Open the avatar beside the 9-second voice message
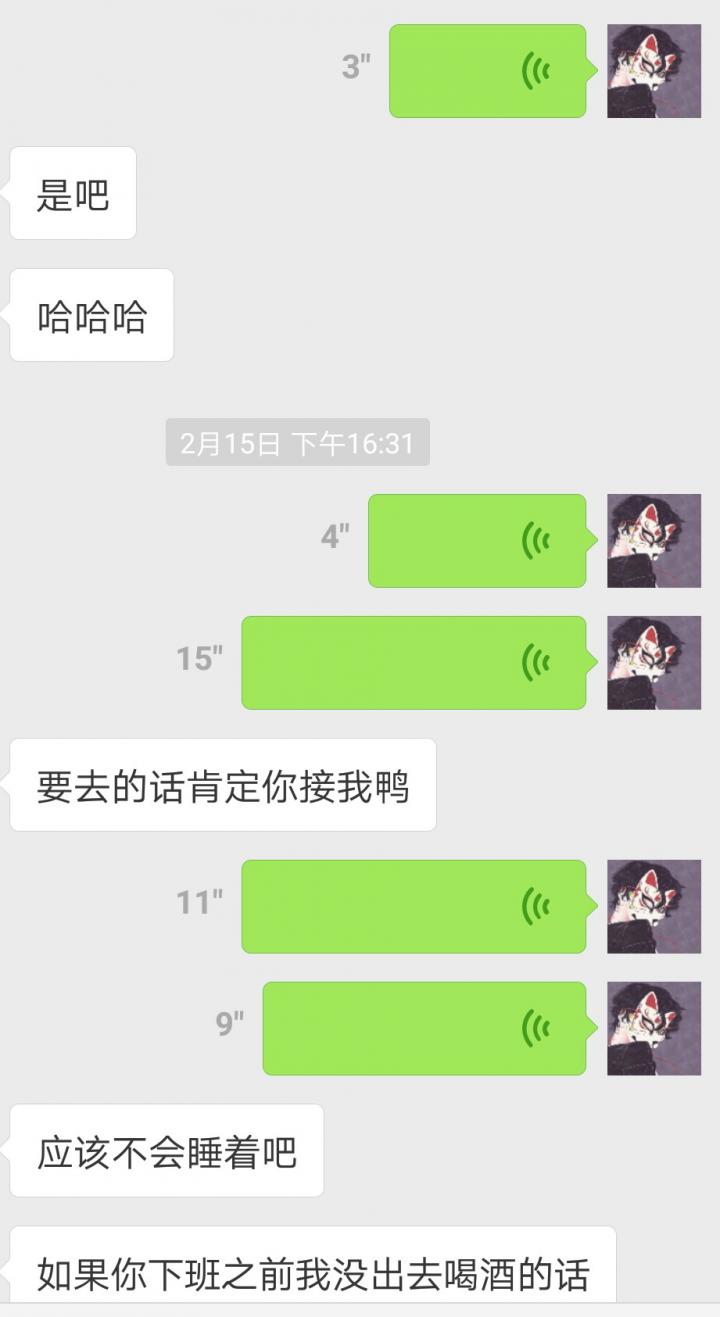Viewport: 720px width, 1317px height. pyautogui.click(x=654, y=1027)
